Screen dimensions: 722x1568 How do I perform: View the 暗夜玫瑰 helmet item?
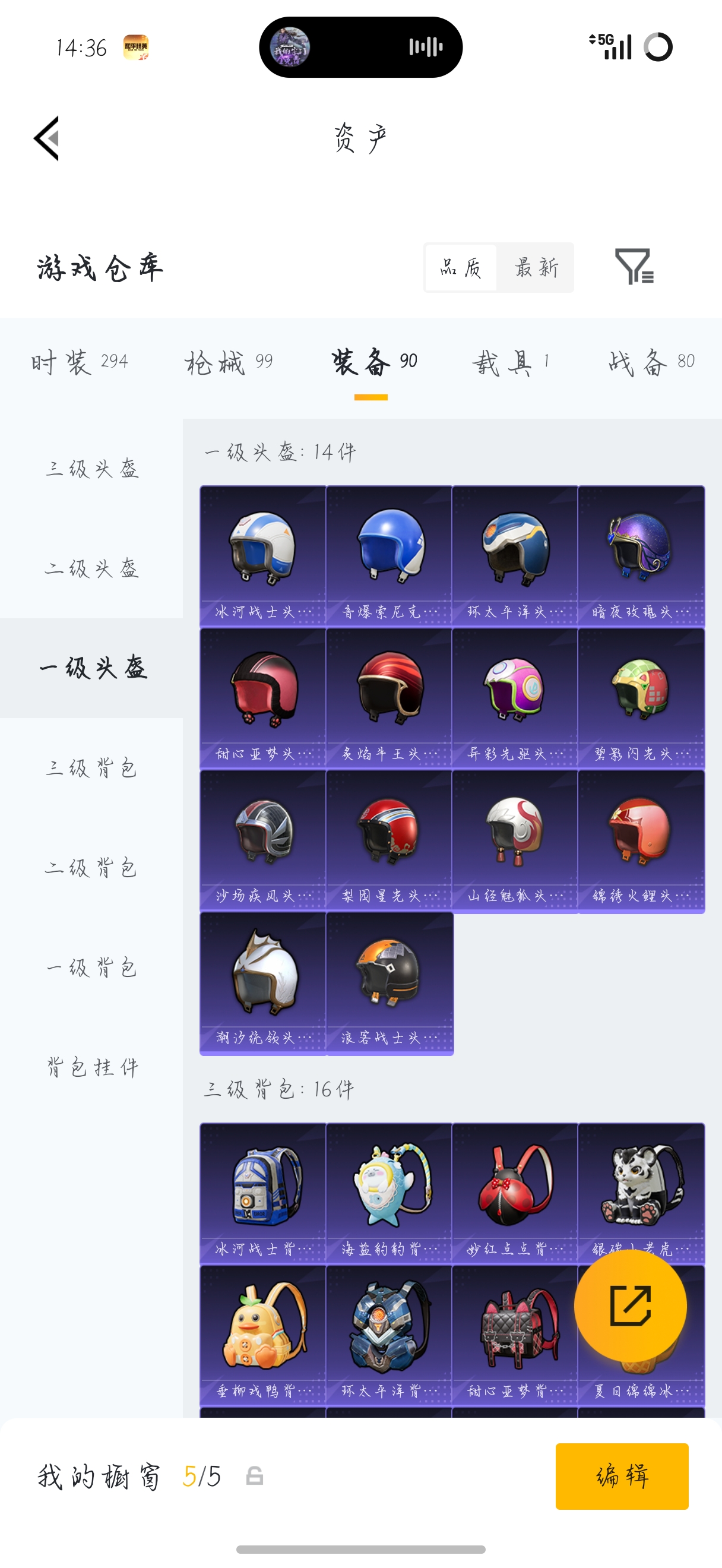click(x=641, y=555)
